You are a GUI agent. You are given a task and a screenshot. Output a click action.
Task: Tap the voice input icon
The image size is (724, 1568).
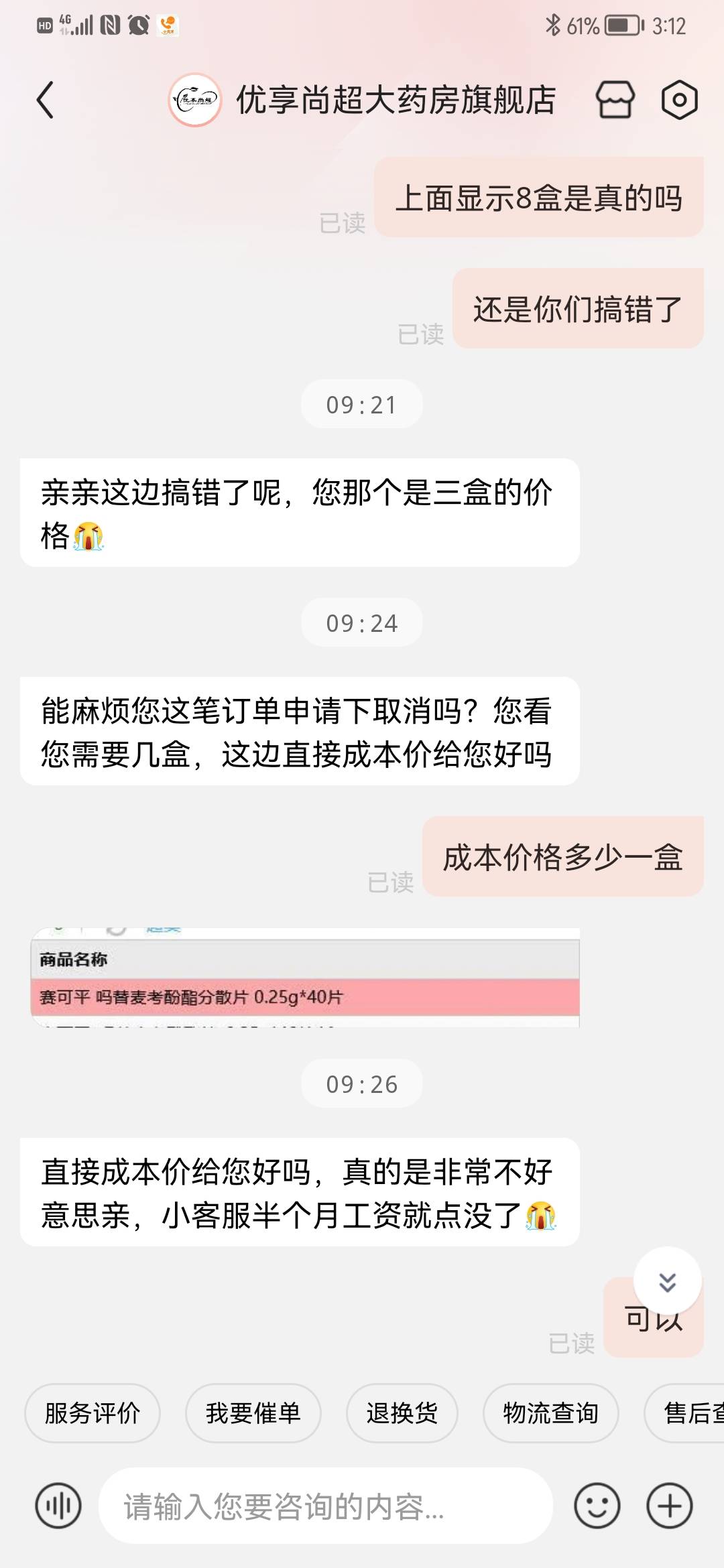pos(58,1504)
